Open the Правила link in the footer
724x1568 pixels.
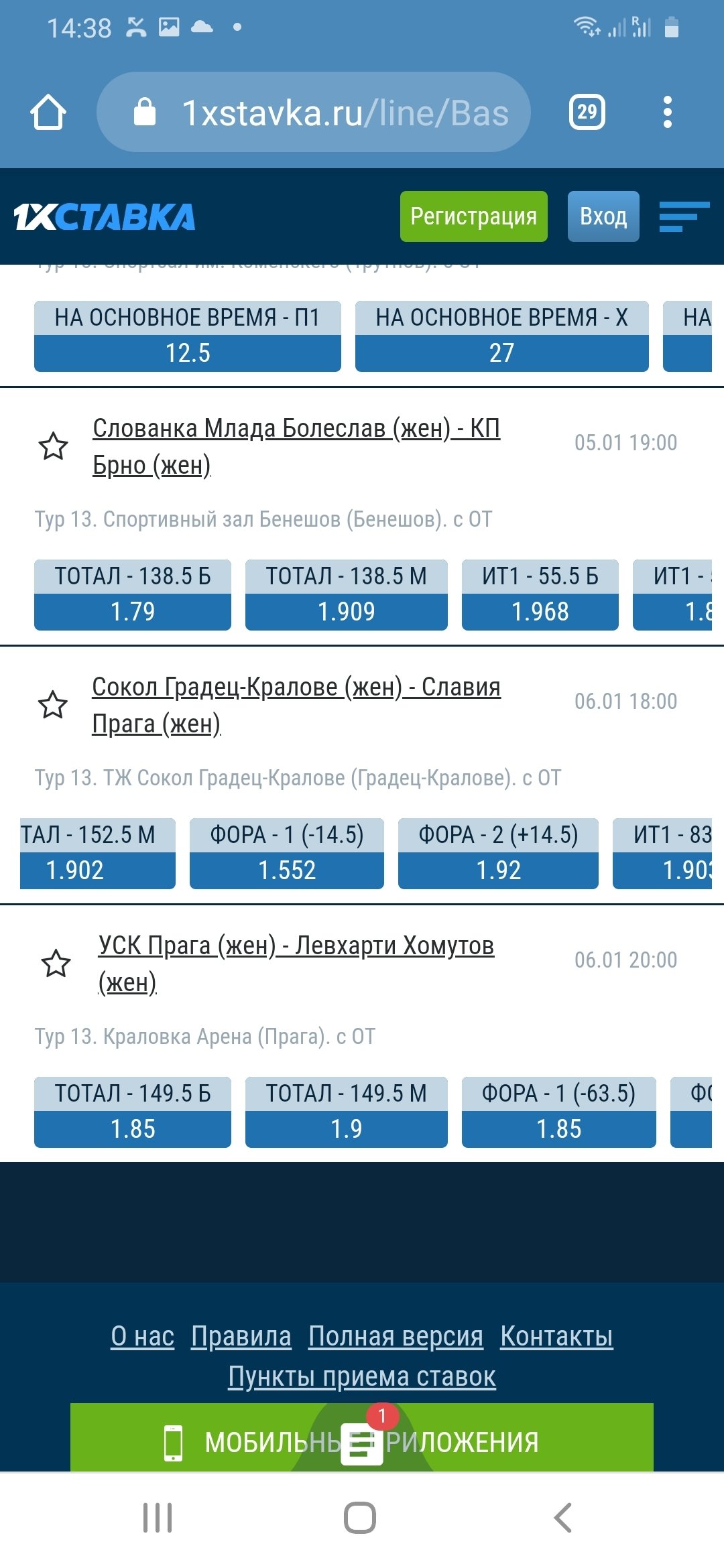pos(241,1336)
